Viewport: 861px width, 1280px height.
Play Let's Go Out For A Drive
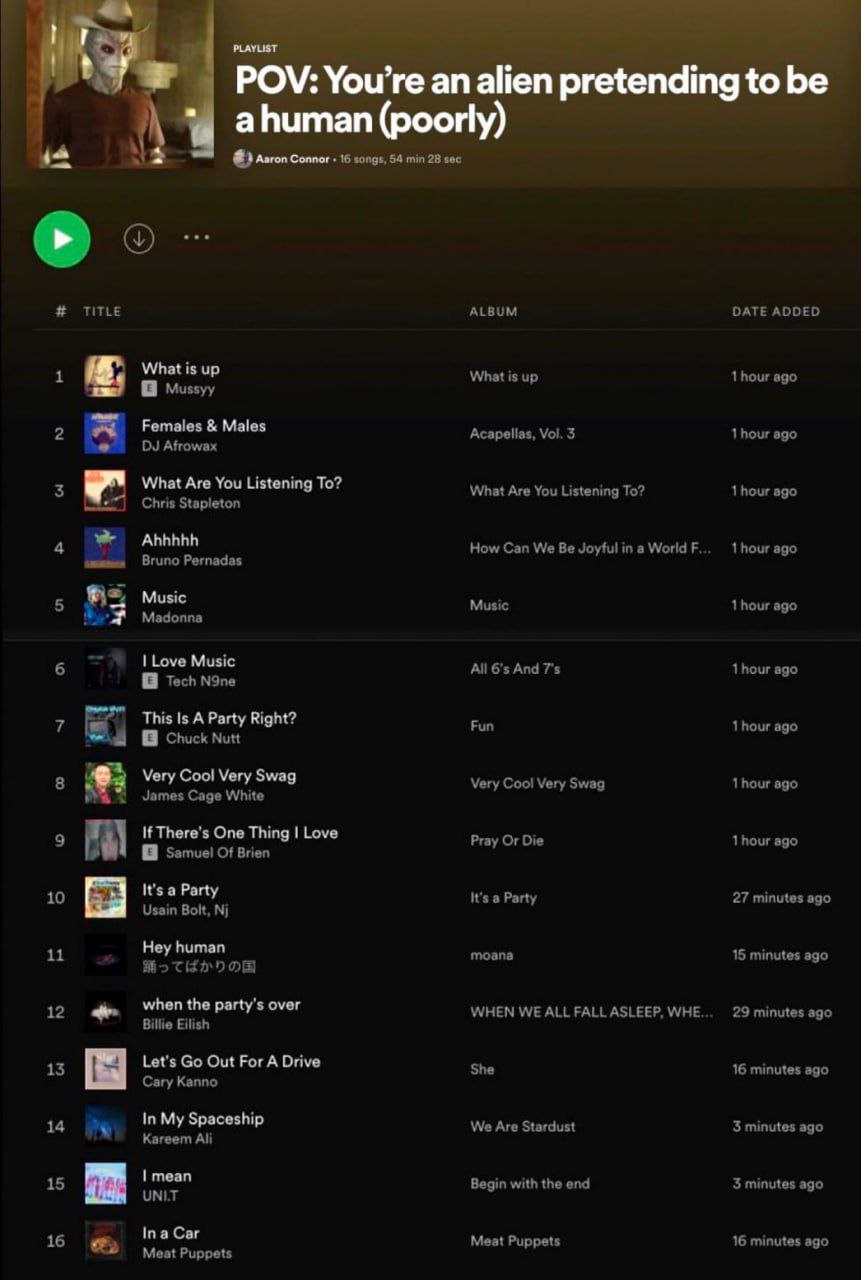(231, 1061)
